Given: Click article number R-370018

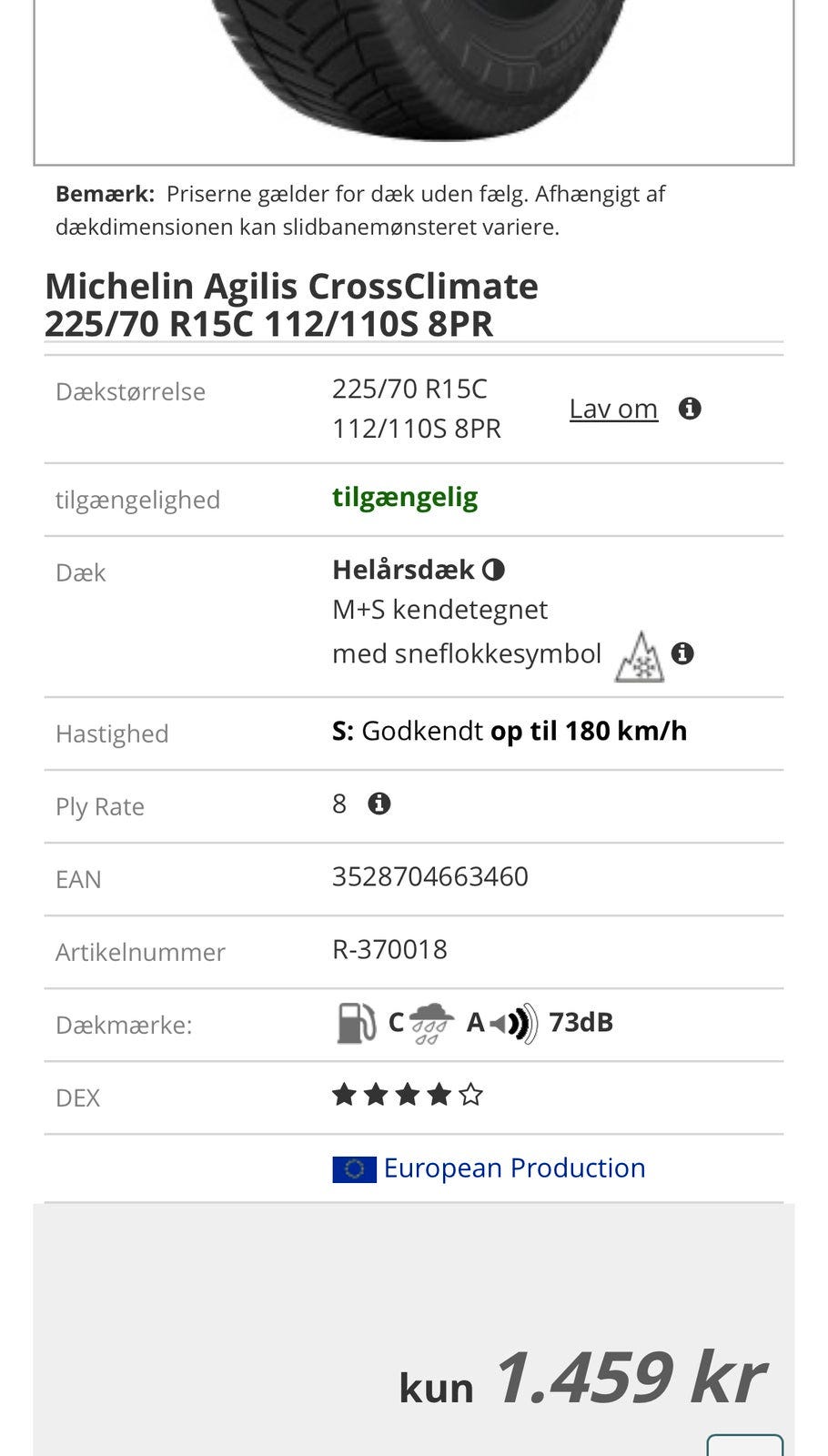Looking at the screenshot, I should 389,948.
